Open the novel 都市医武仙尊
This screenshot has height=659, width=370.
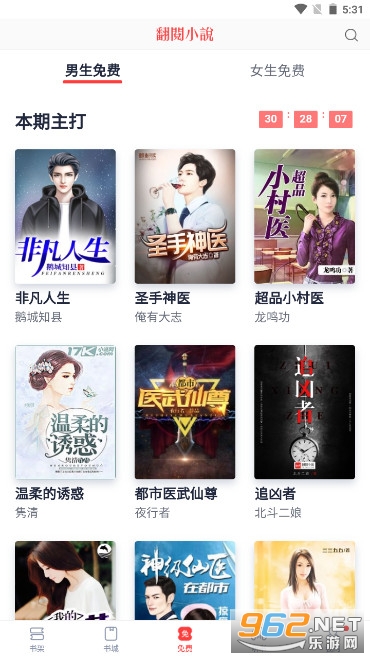coord(185,412)
